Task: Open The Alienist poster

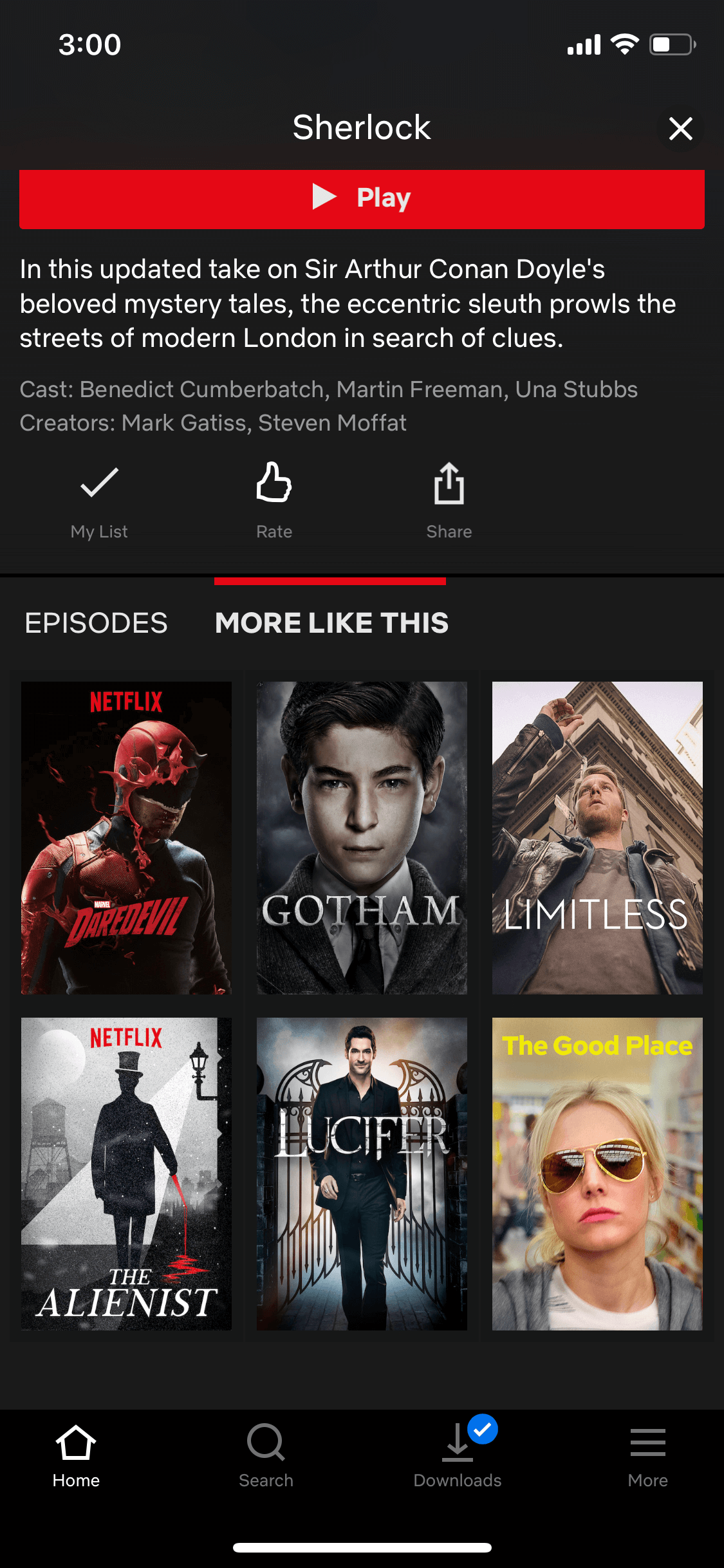Action: click(126, 1174)
